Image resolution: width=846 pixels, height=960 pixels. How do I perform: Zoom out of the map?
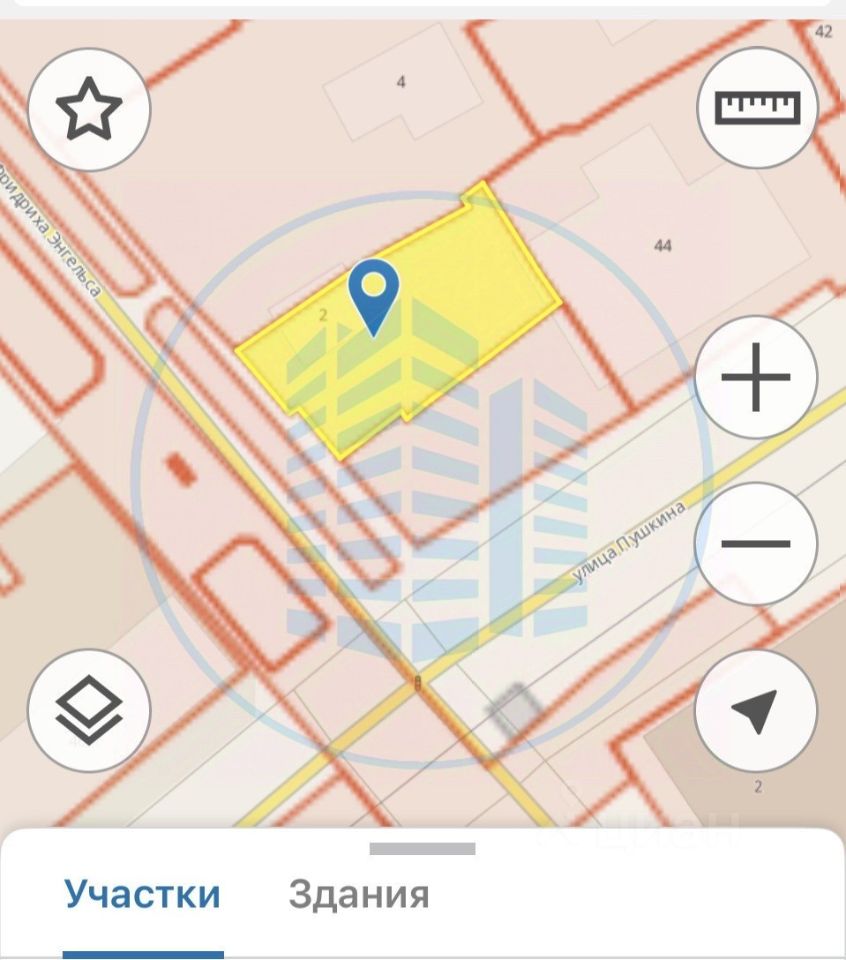(x=756, y=544)
